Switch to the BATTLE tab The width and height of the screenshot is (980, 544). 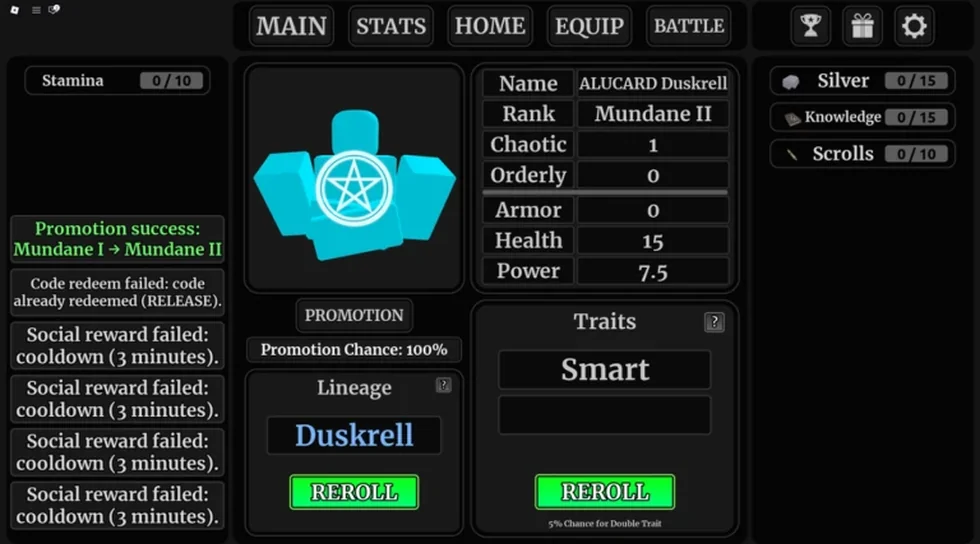tap(688, 26)
